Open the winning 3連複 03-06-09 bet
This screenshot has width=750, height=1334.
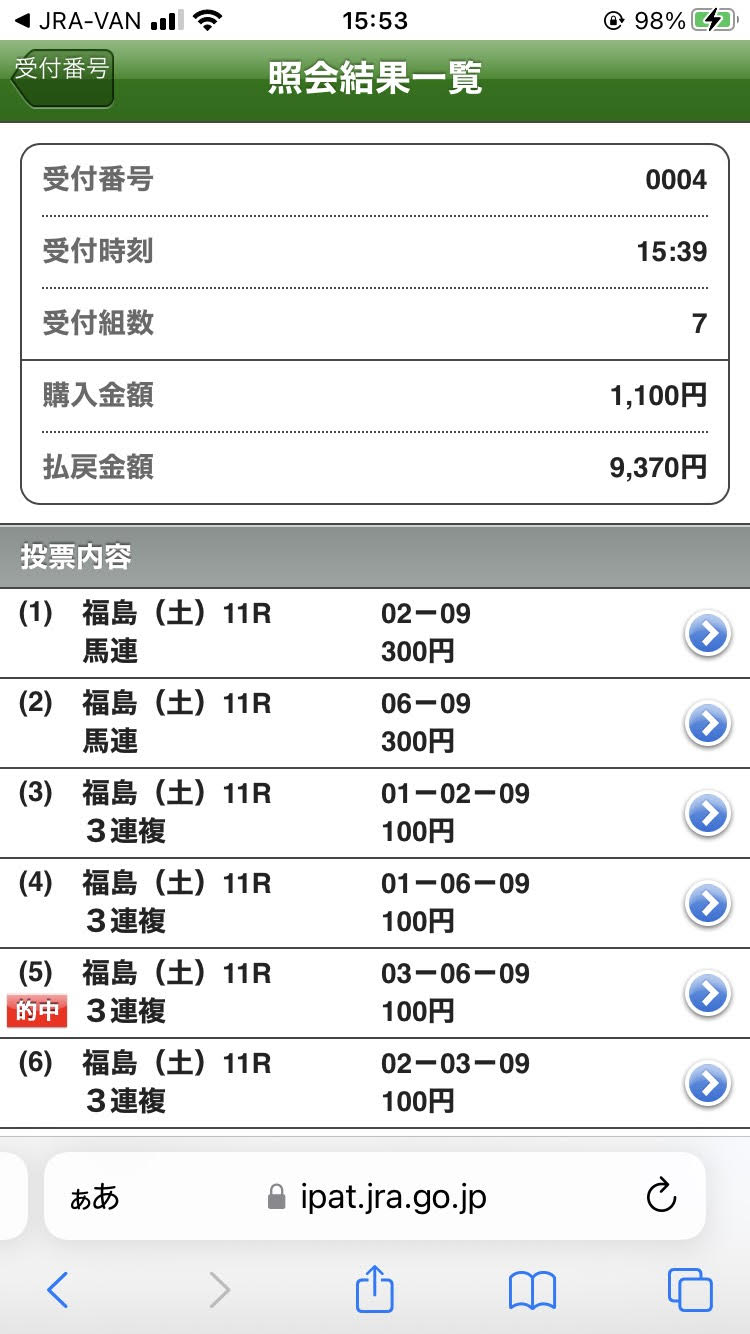[x=708, y=993]
